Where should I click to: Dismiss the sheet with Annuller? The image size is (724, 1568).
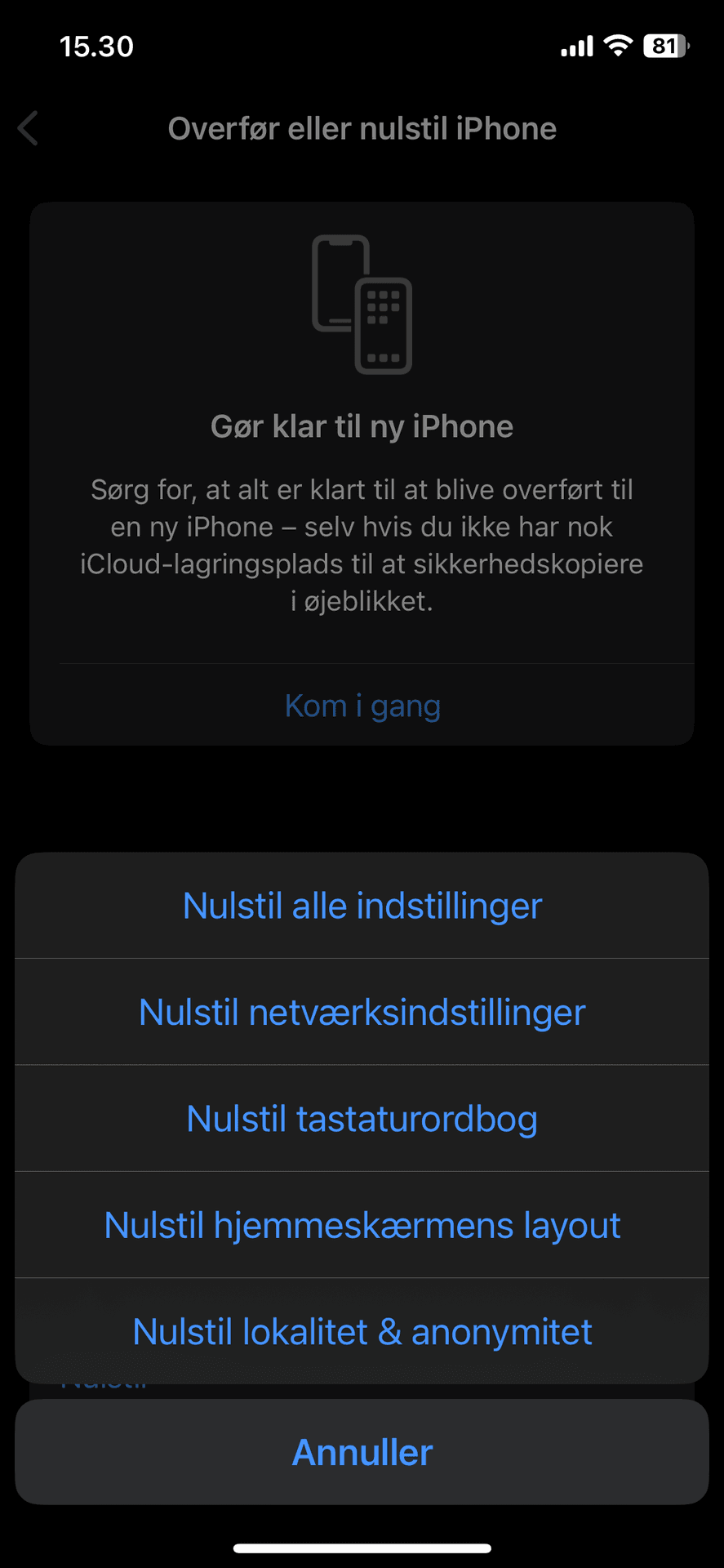[362, 1452]
